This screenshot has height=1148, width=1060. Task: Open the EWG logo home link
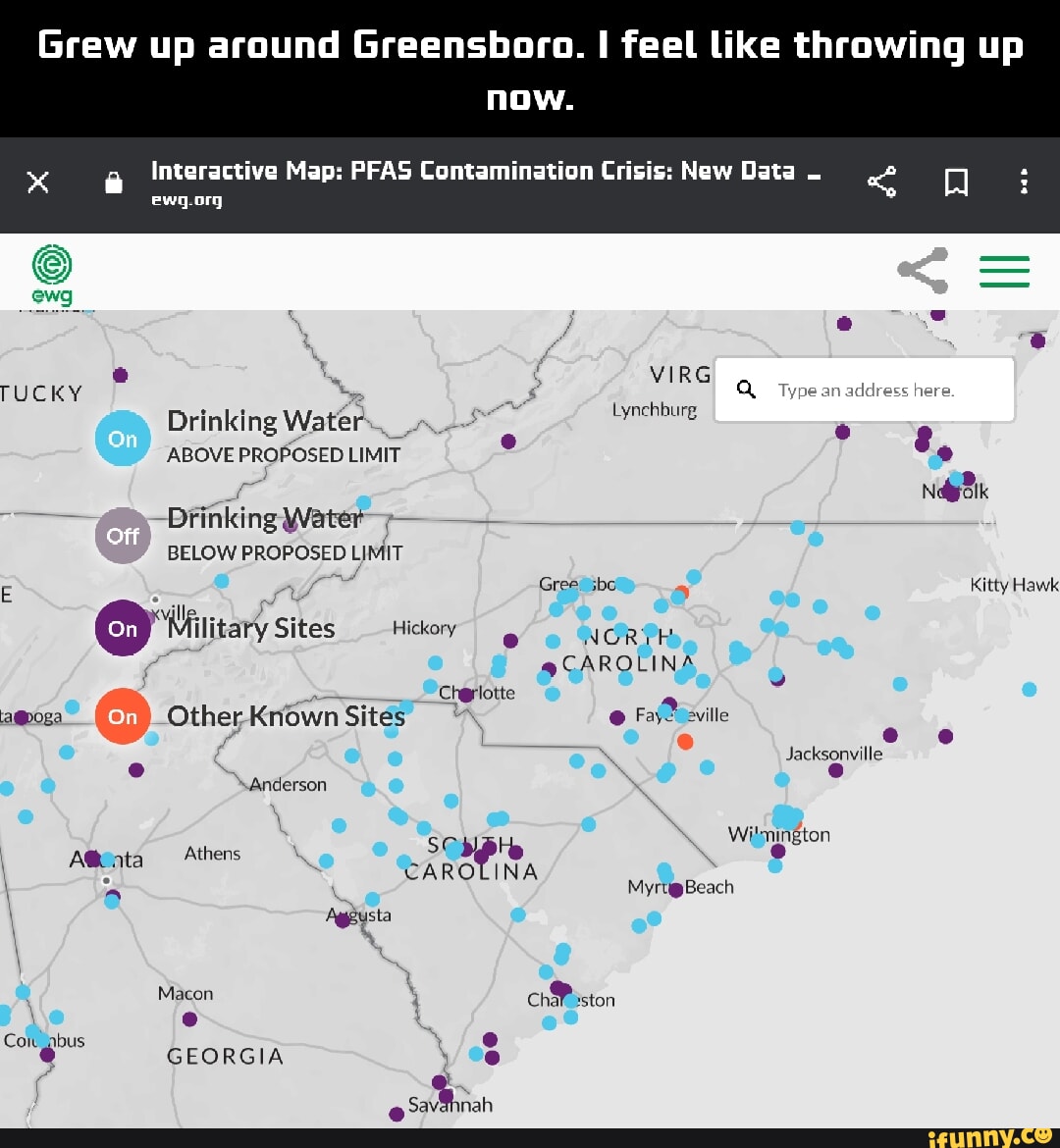52,274
